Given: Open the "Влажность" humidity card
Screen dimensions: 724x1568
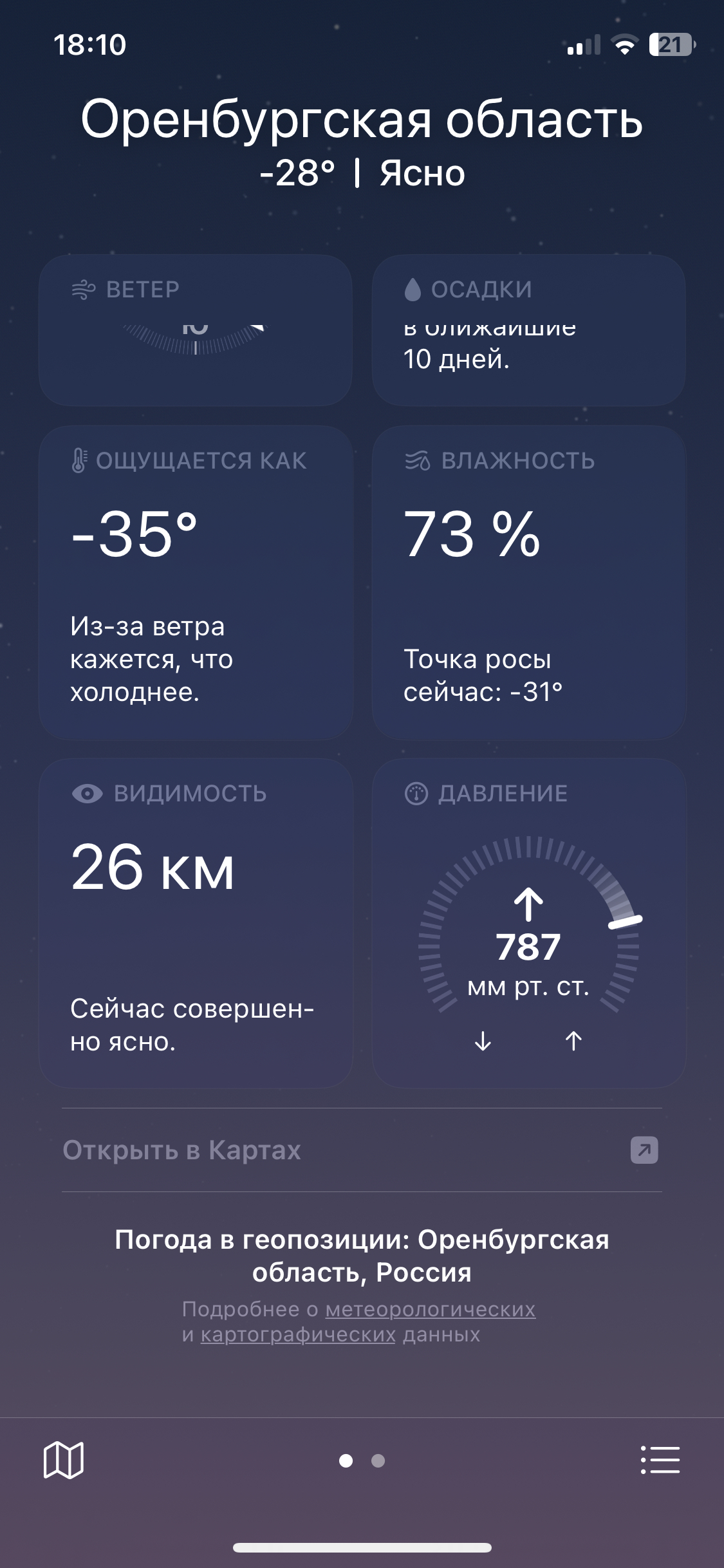Looking at the screenshot, I should coord(529,583).
